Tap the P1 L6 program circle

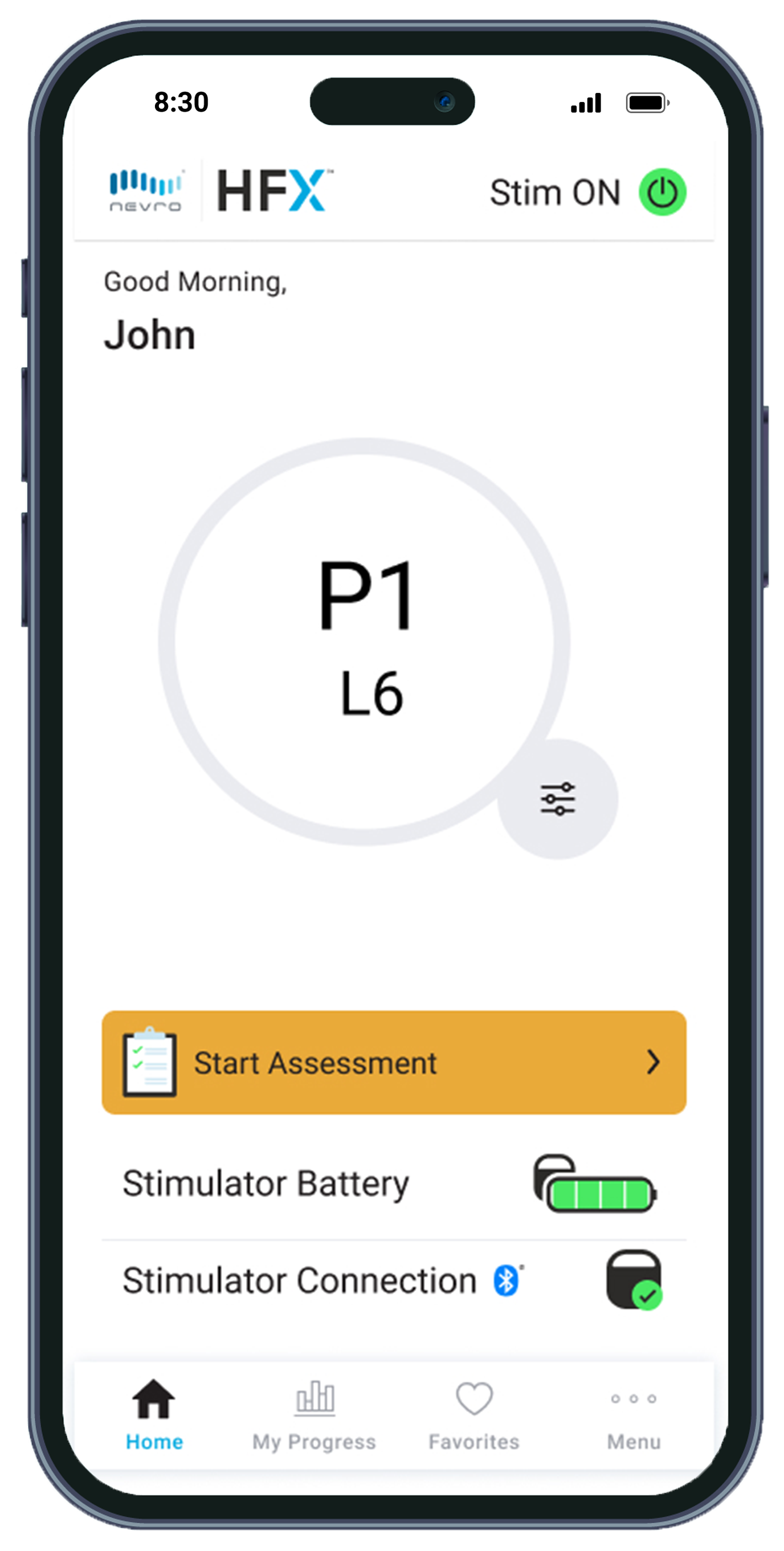click(x=364, y=640)
